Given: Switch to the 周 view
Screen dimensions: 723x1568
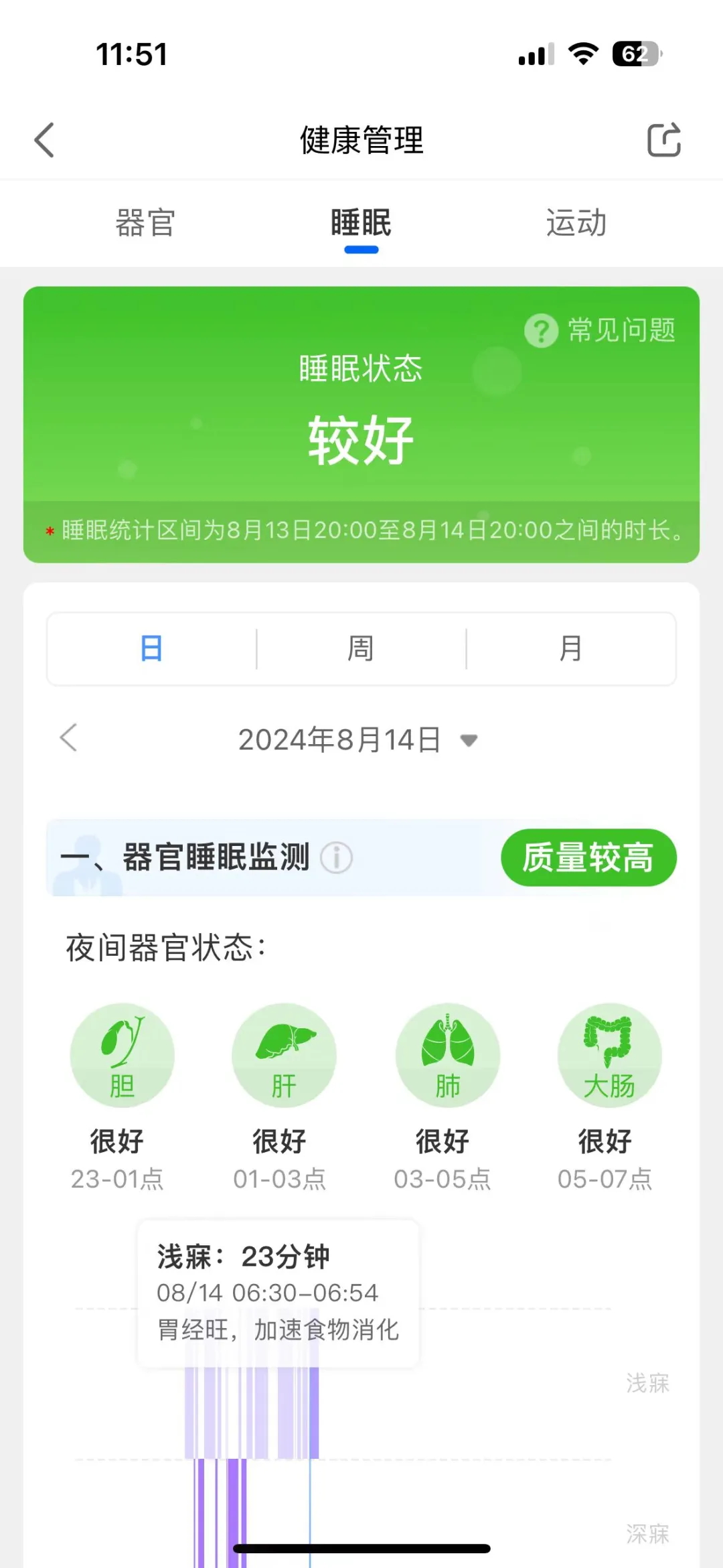Looking at the screenshot, I should click(361, 648).
